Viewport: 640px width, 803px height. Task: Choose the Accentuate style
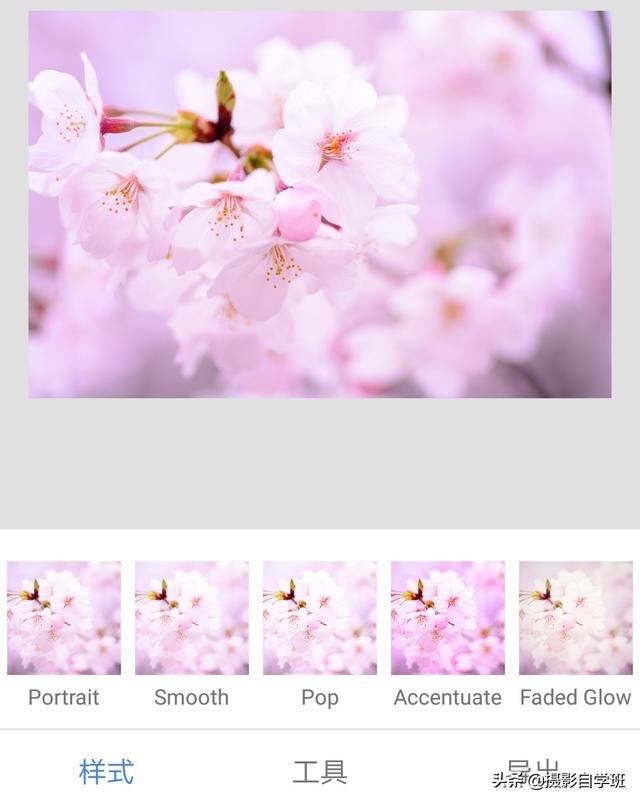click(x=448, y=618)
